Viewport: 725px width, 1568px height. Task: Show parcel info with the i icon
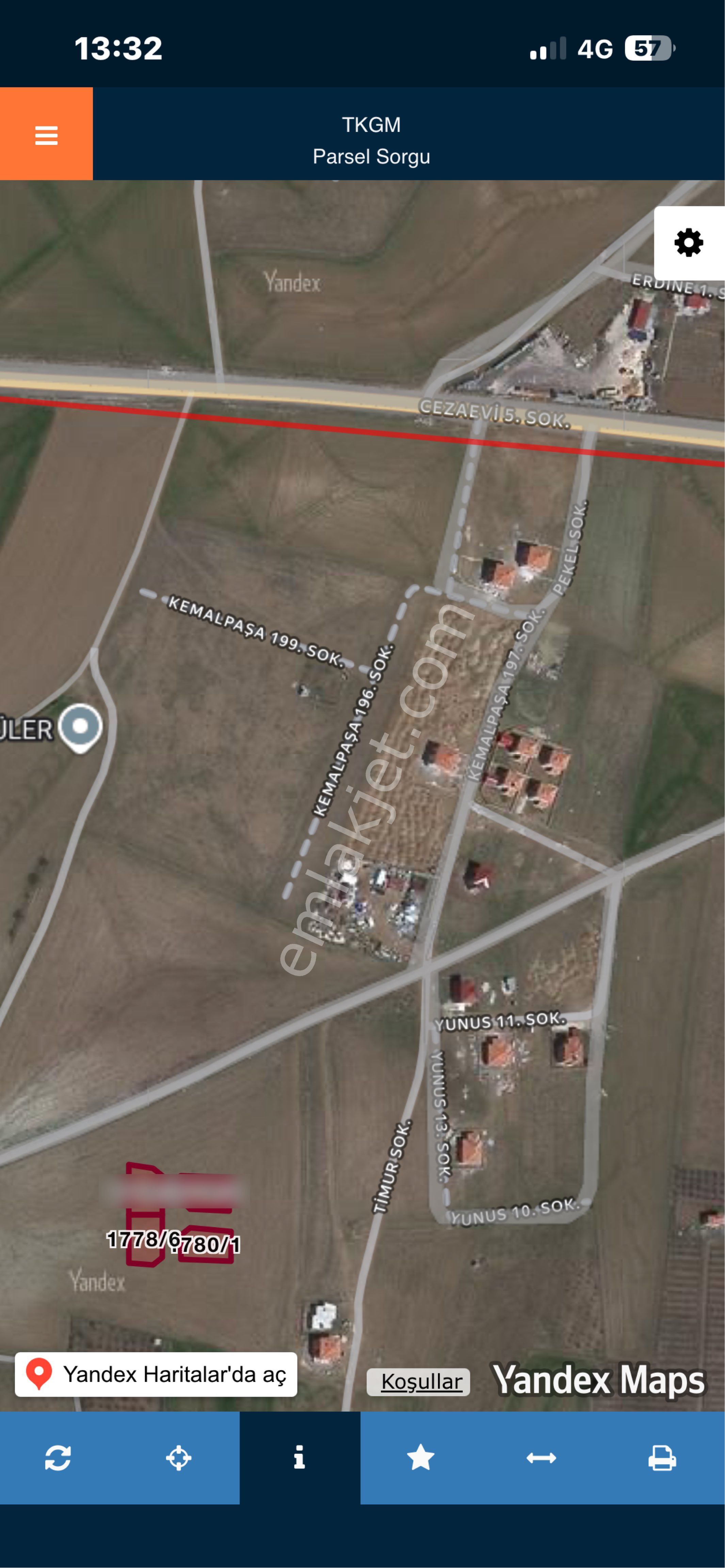(x=299, y=1458)
